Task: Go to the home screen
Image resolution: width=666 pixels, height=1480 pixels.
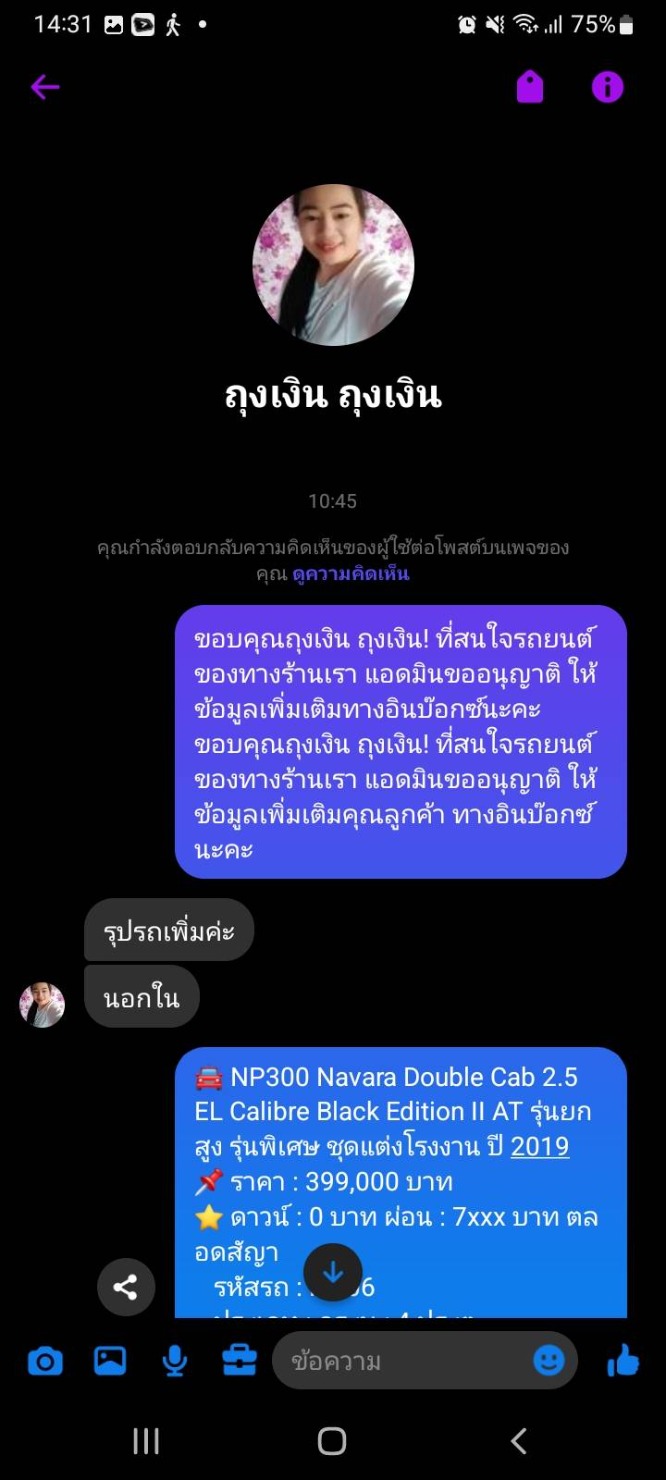Action: click(332, 1441)
